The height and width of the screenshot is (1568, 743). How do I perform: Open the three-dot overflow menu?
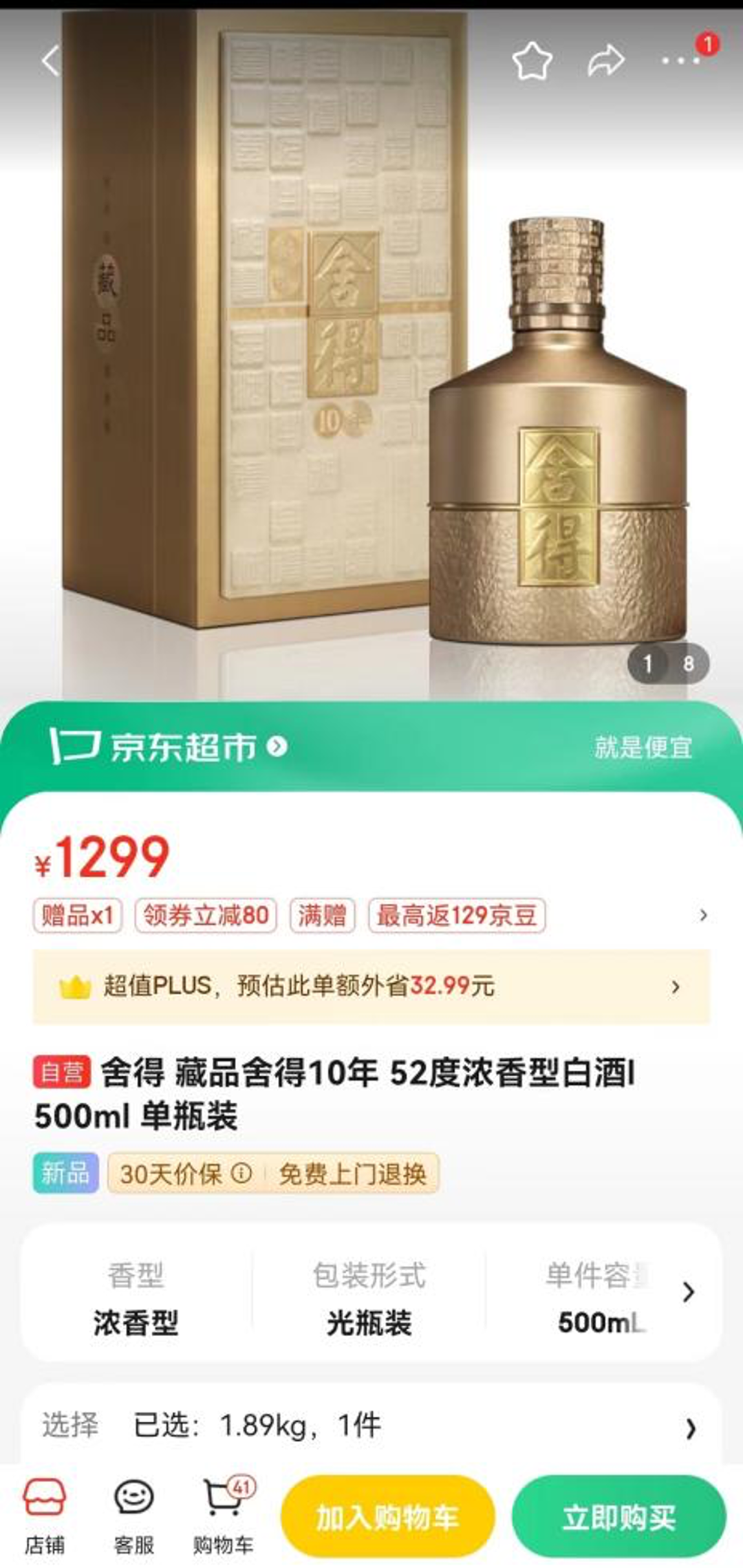click(680, 61)
